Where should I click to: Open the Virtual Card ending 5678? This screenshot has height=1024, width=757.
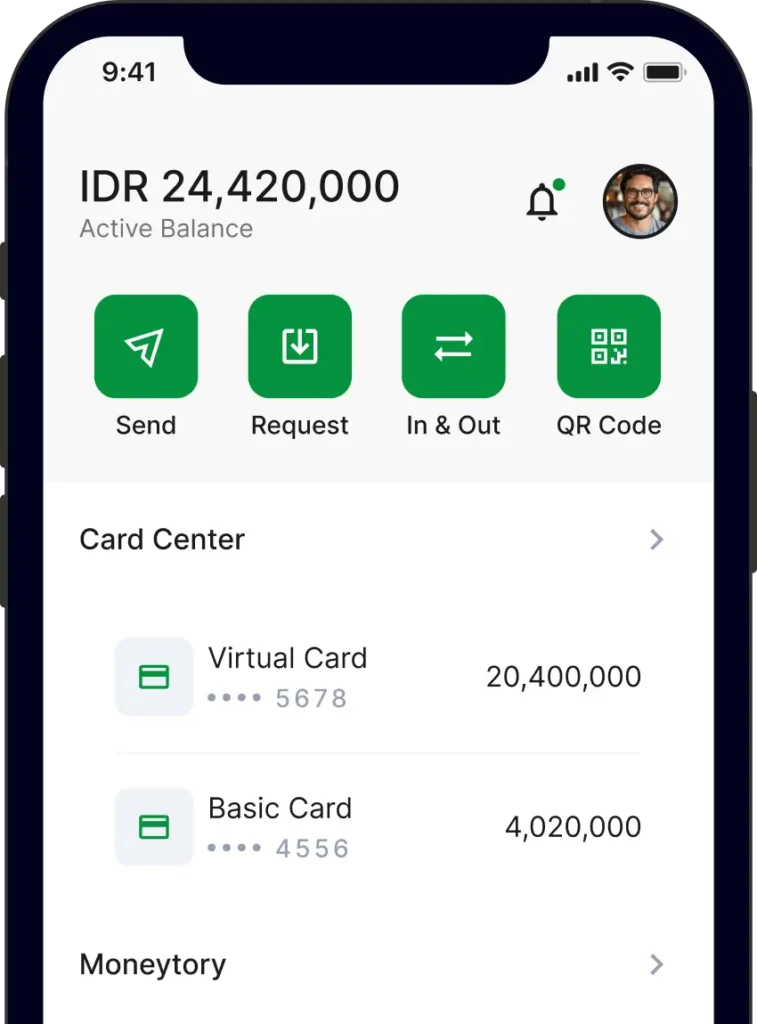(378, 677)
